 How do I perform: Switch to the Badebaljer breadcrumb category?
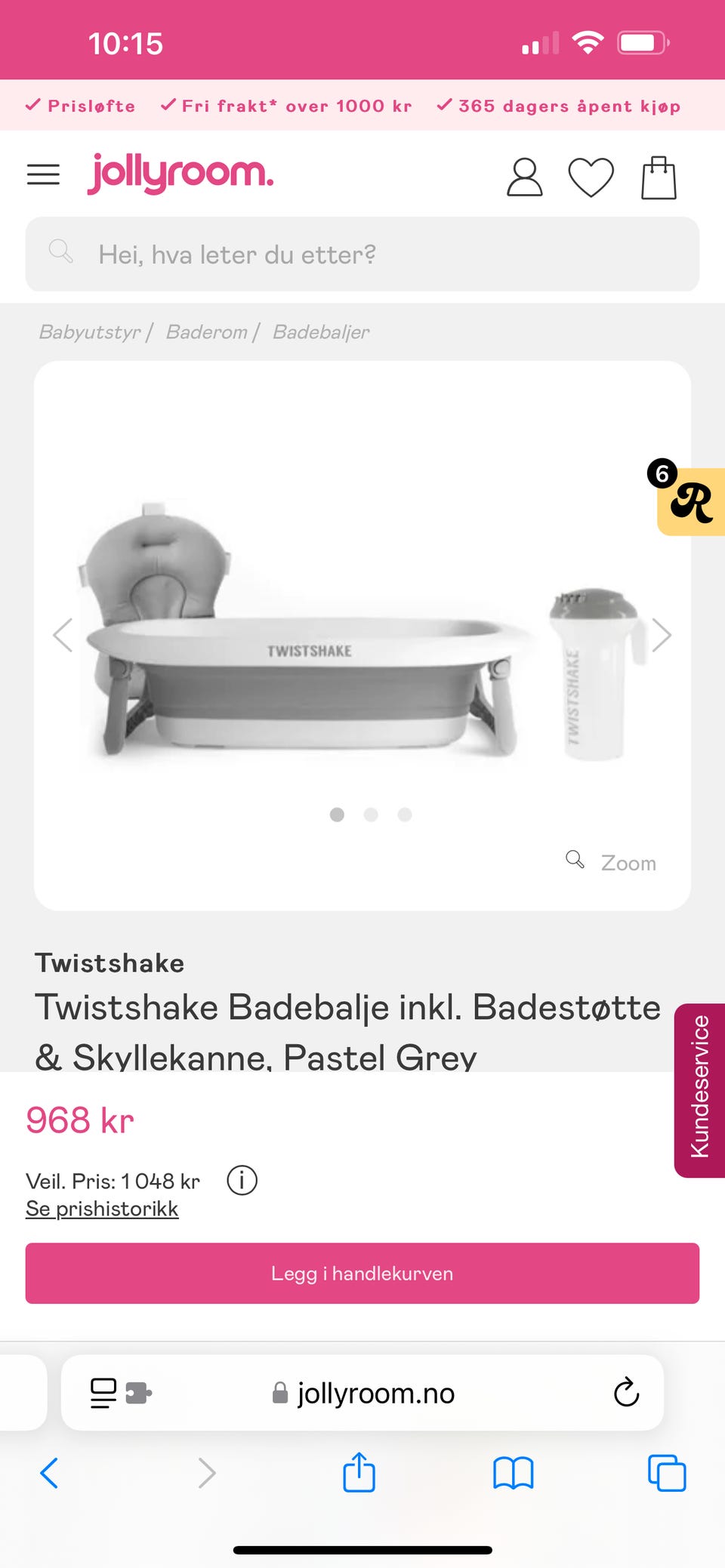point(319,332)
